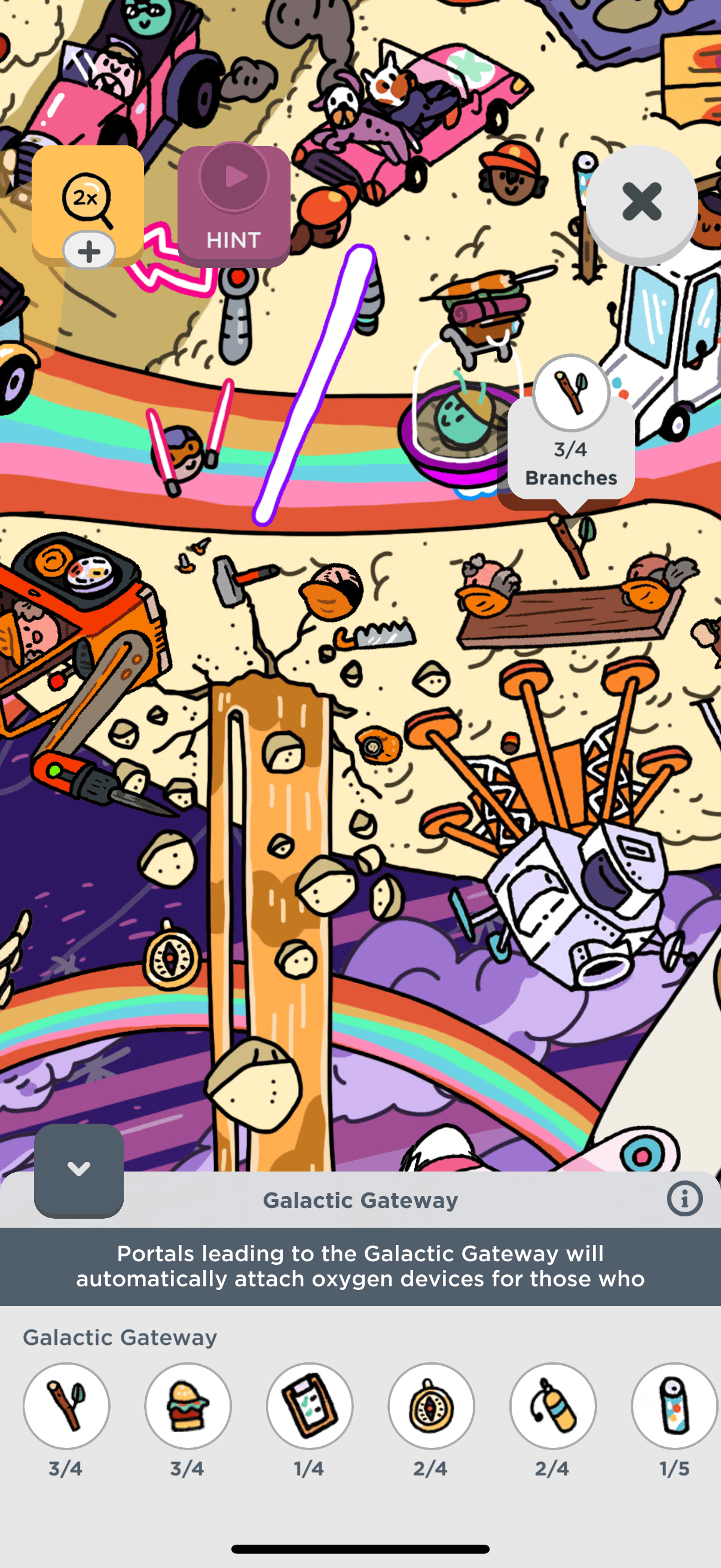721x1568 pixels.
Task: Select the clipboard item showing 1/4
Action: (x=310, y=1405)
